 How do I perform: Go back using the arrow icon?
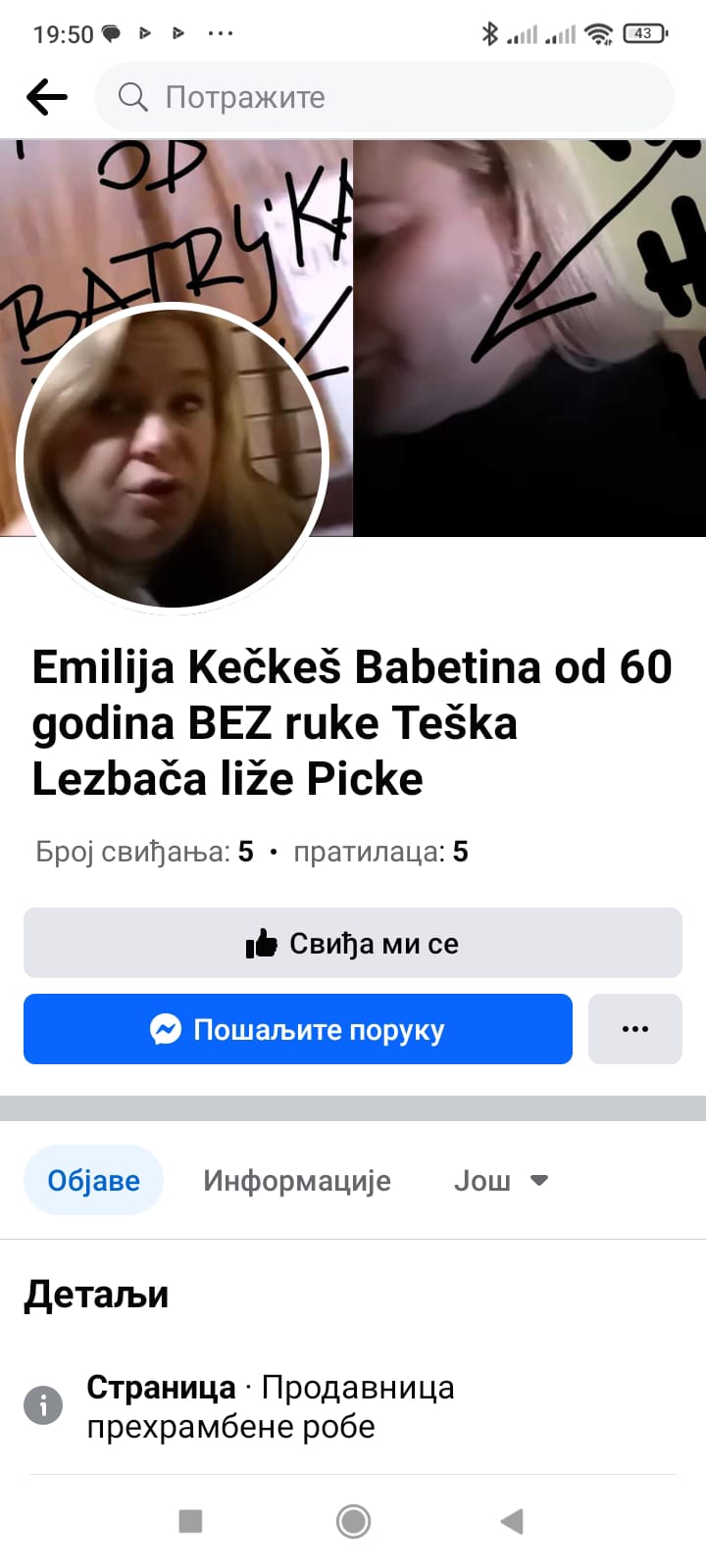(x=47, y=97)
